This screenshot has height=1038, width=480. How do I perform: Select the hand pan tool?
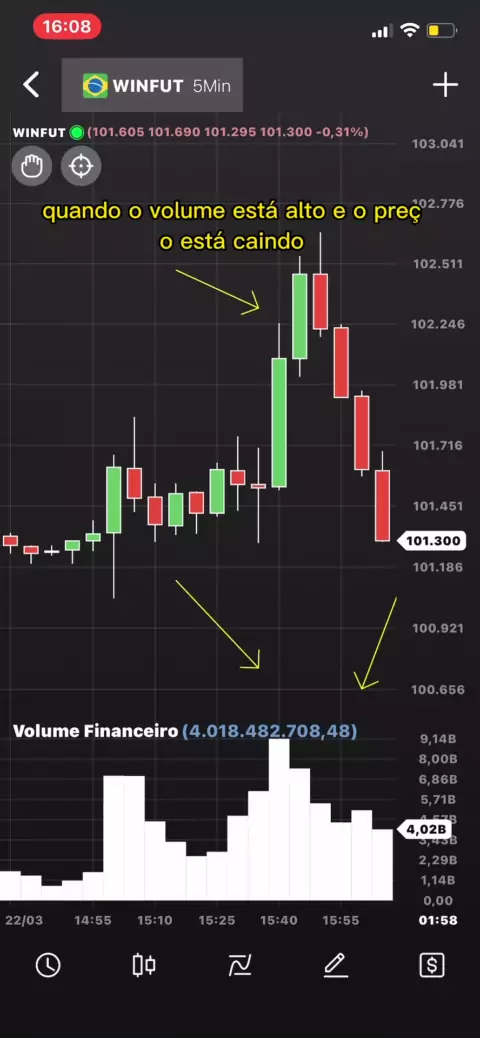[x=31, y=165]
